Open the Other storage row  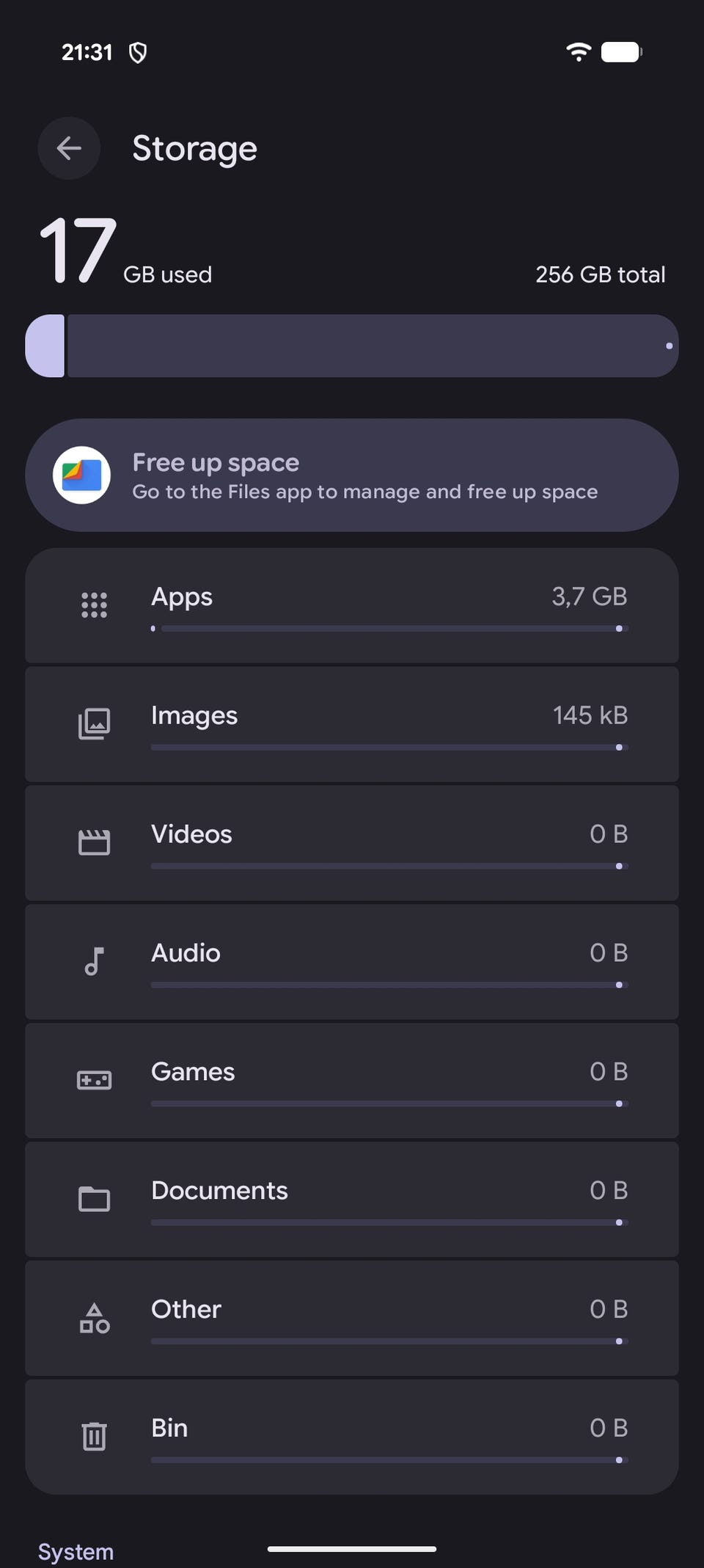[x=352, y=1319]
